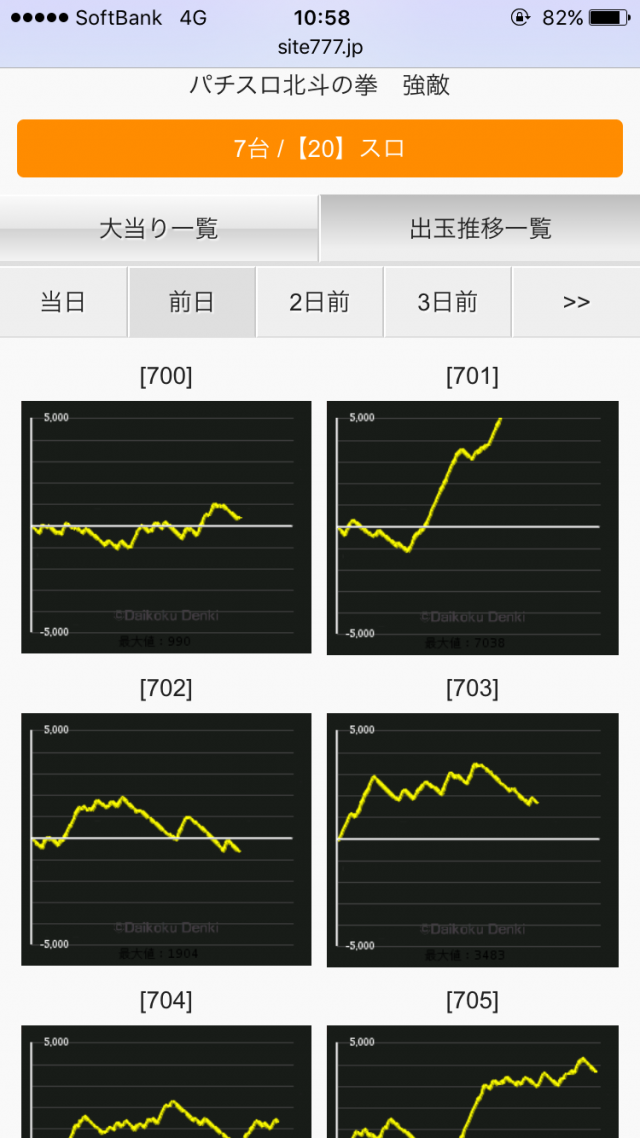640x1138 pixels.
Task: Tap the >> next days arrow
Action: click(x=576, y=302)
